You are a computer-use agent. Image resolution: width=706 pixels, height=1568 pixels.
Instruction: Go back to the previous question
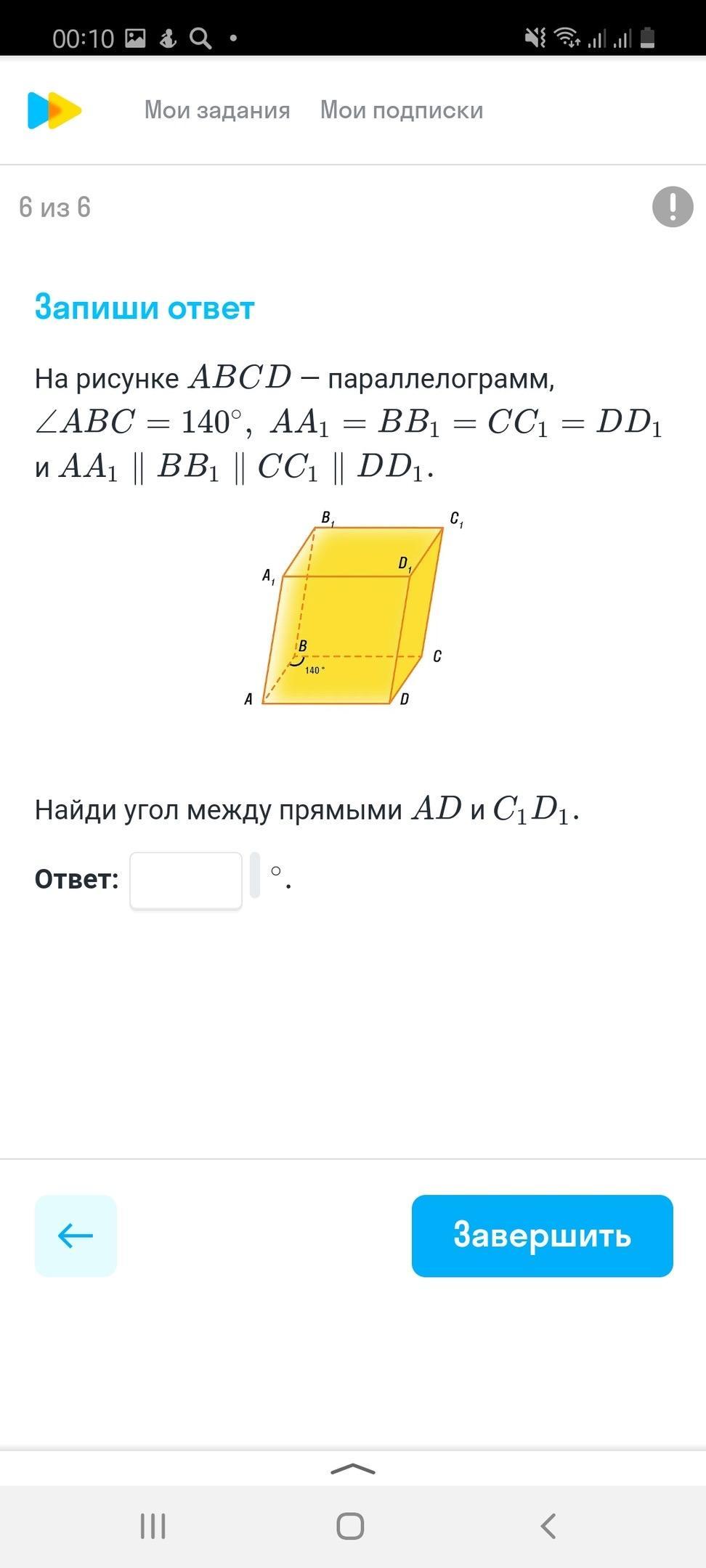tap(76, 1236)
